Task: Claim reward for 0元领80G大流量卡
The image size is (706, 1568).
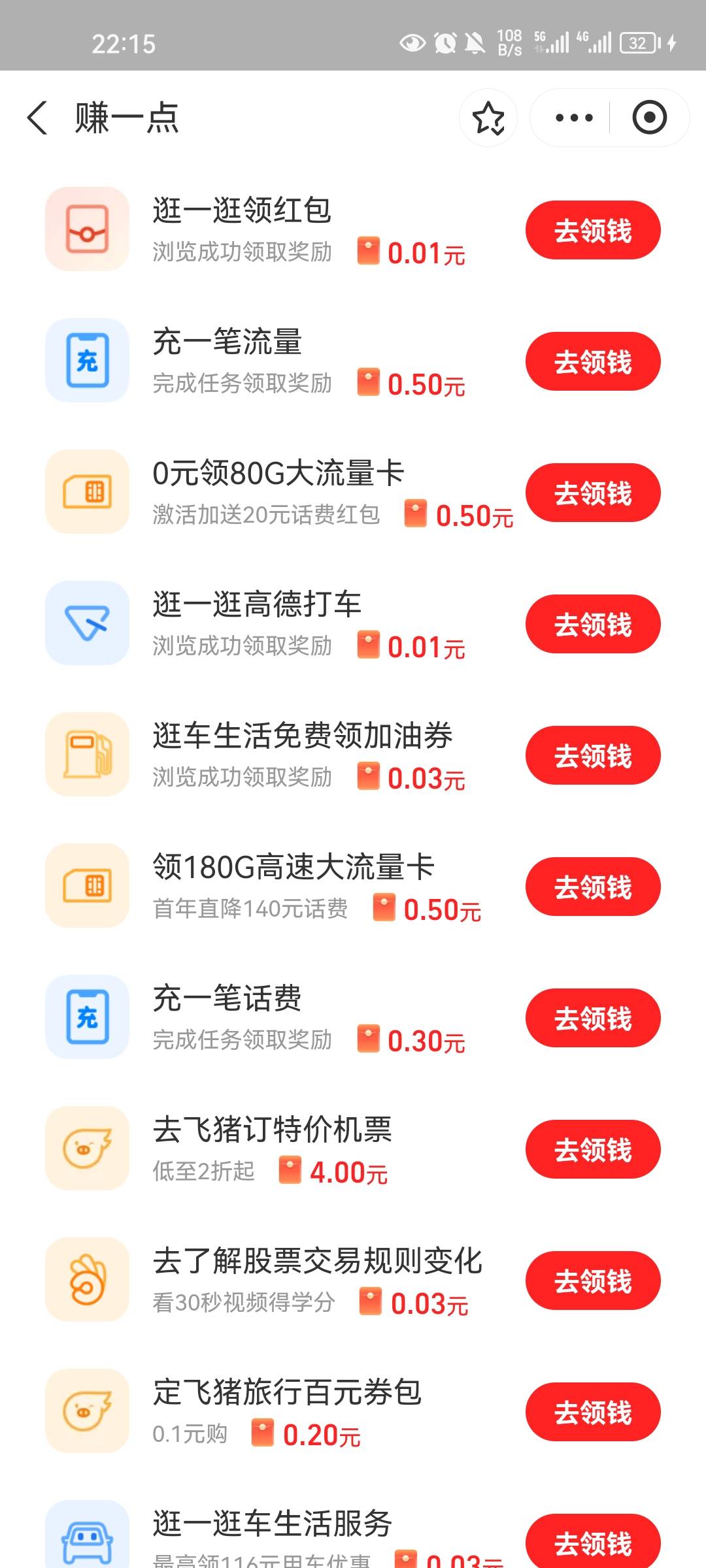Action: 593,493
